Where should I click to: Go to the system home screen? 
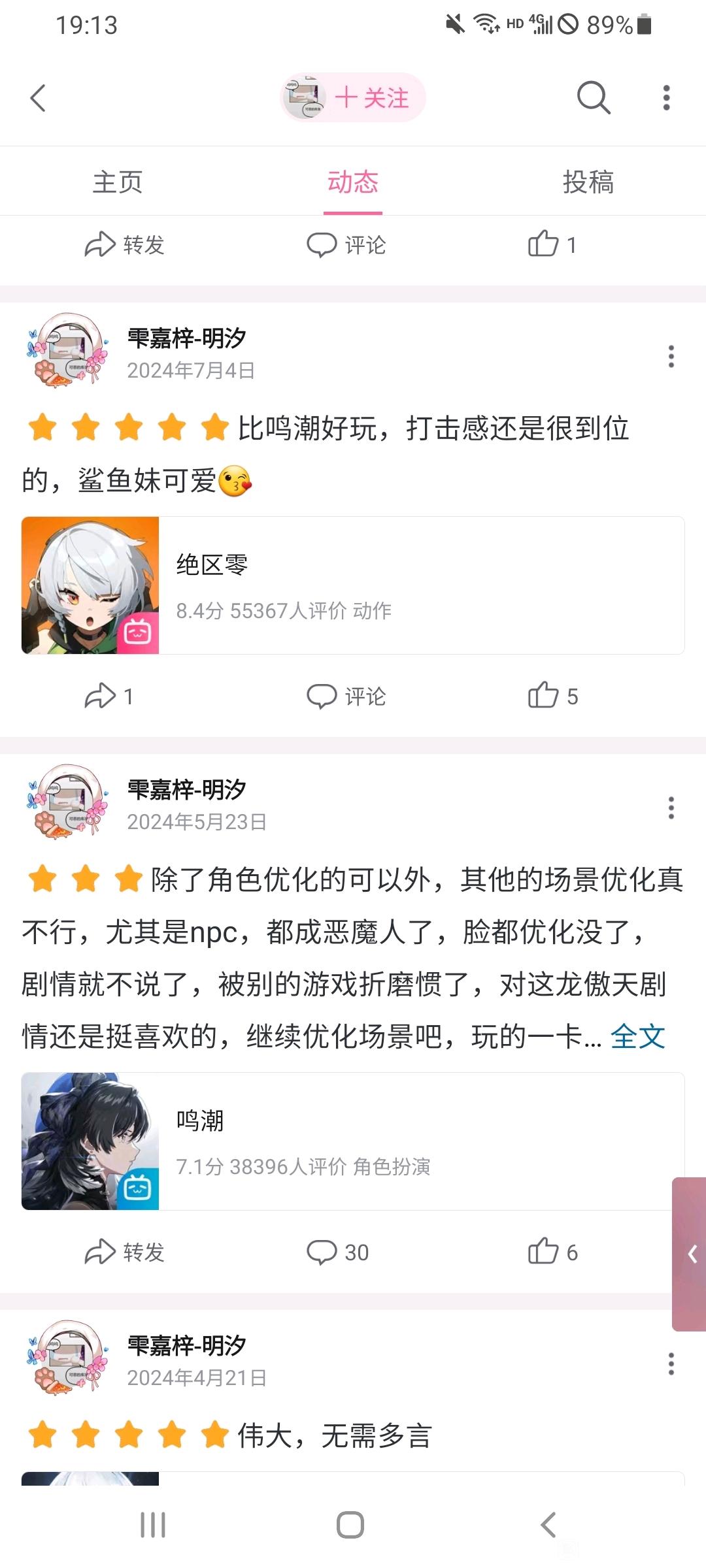[350, 1525]
